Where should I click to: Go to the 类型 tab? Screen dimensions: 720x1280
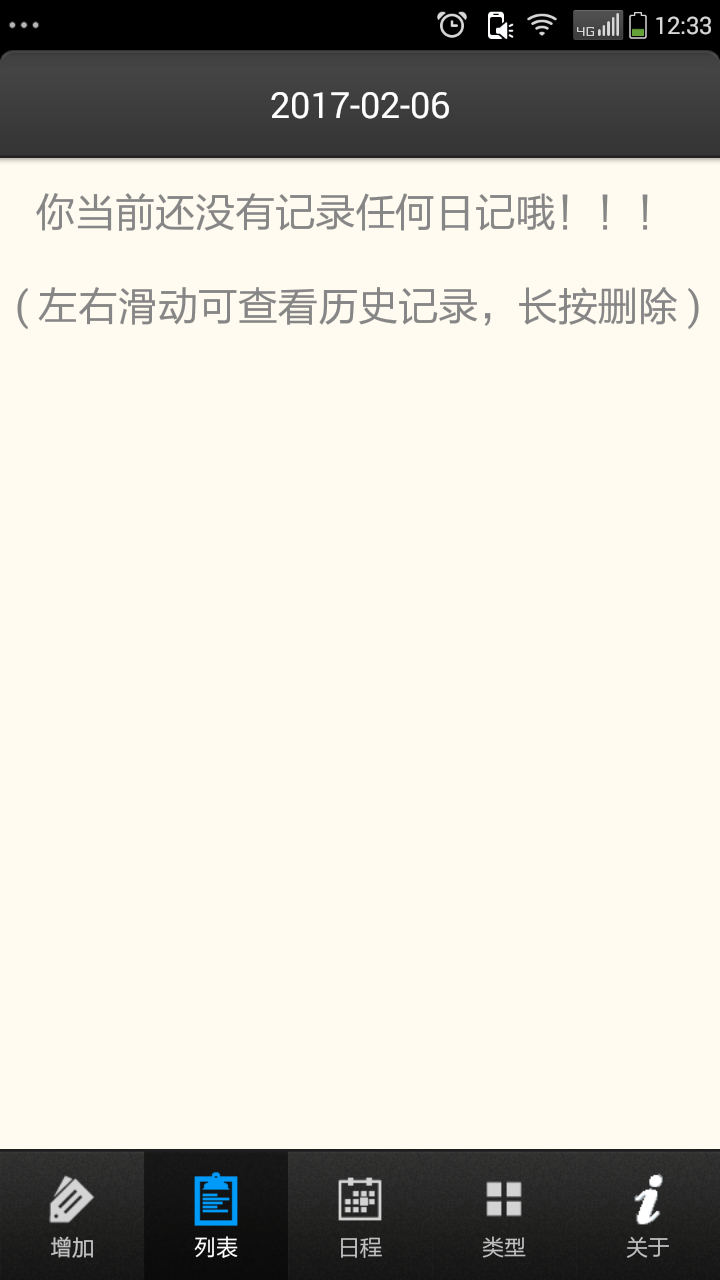tap(504, 1216)
